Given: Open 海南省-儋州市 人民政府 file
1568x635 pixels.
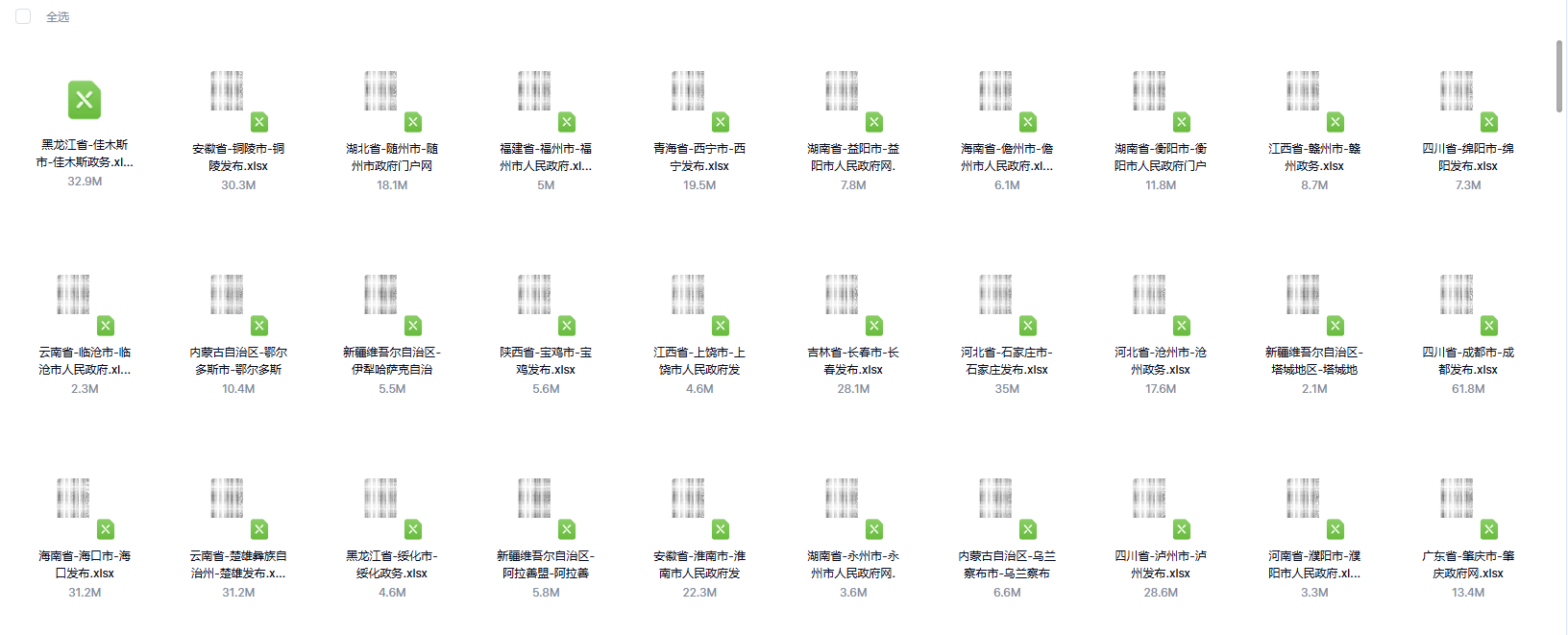Looking at the screenshot, I should point(1007,101).
